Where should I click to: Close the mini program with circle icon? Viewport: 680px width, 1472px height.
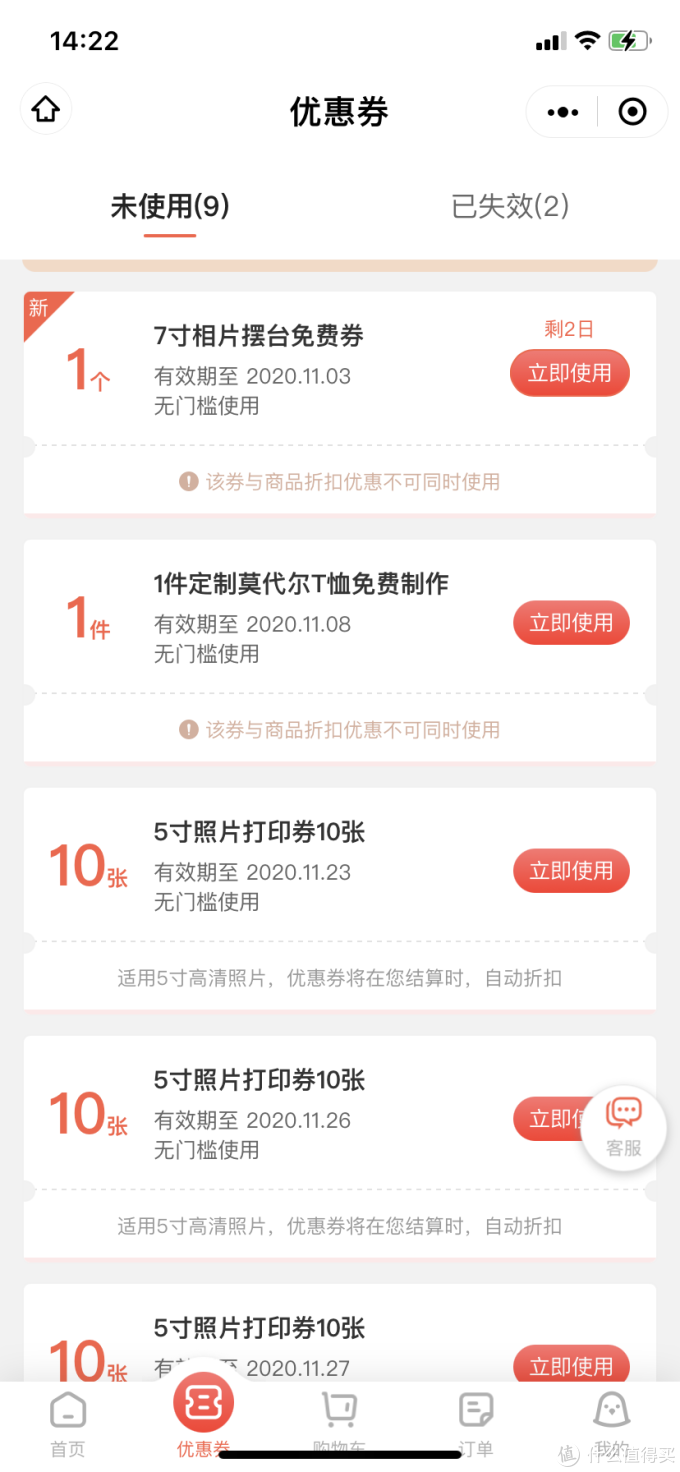(x=632, y=112)
